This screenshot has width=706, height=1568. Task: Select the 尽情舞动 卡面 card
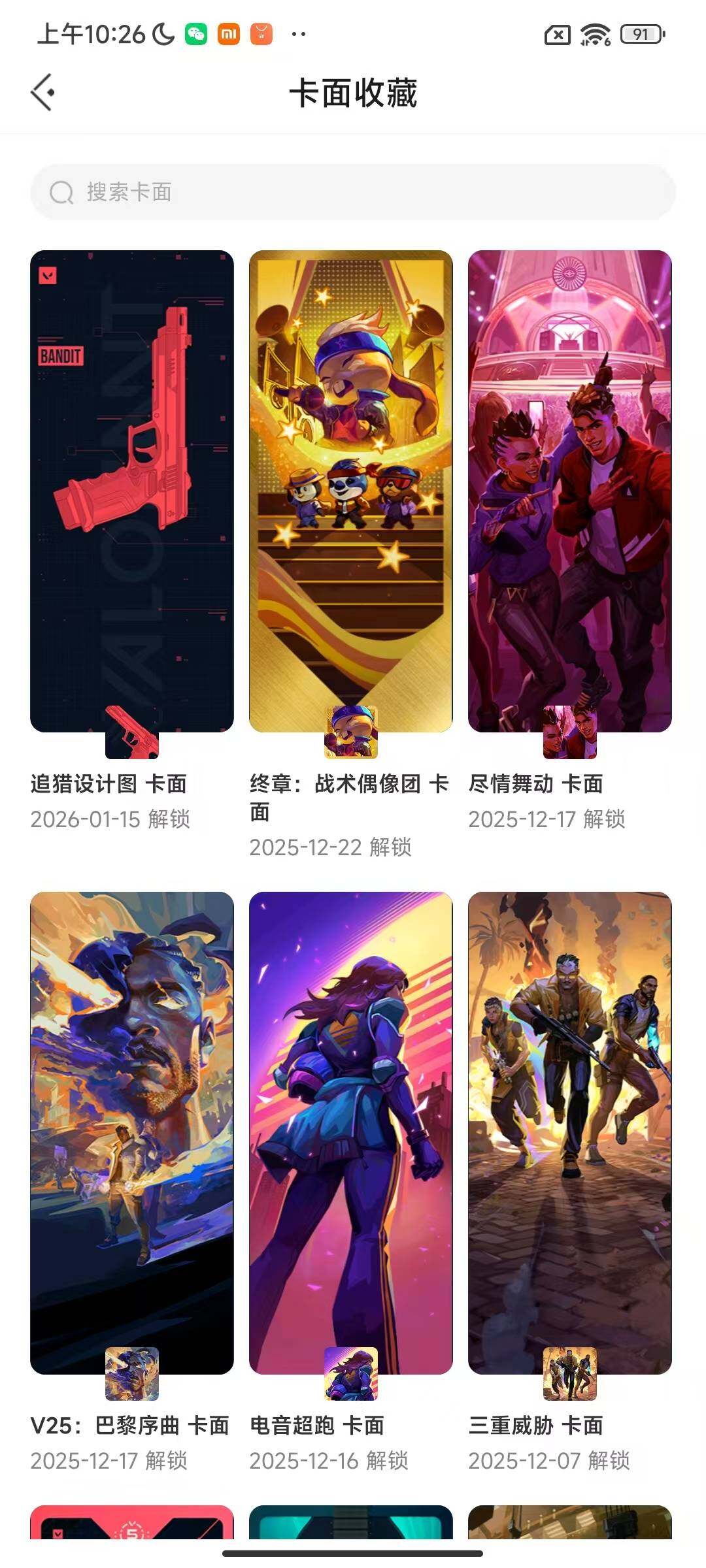coord(570,491)
